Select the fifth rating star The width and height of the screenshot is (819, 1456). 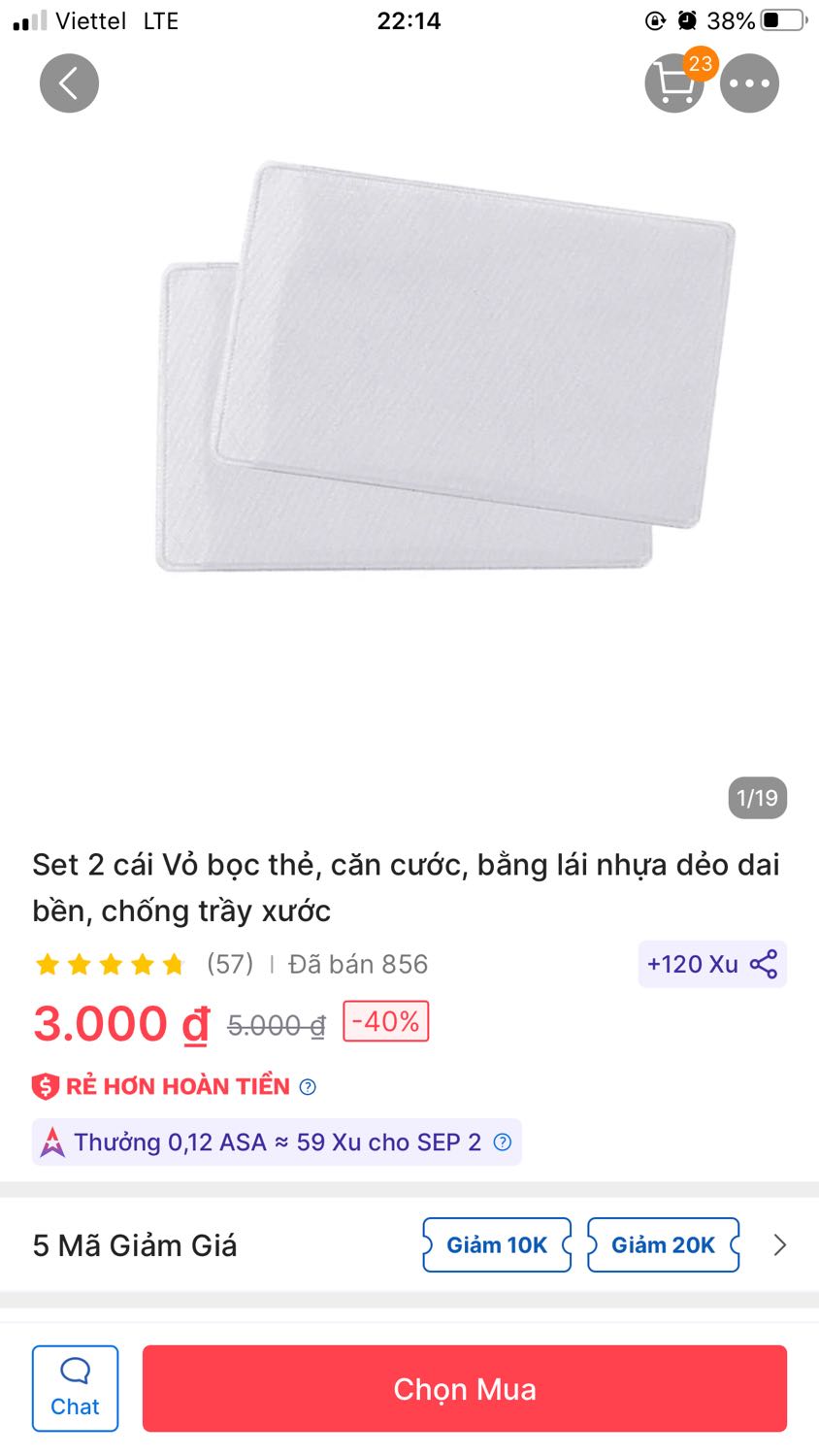click(172, 963)
